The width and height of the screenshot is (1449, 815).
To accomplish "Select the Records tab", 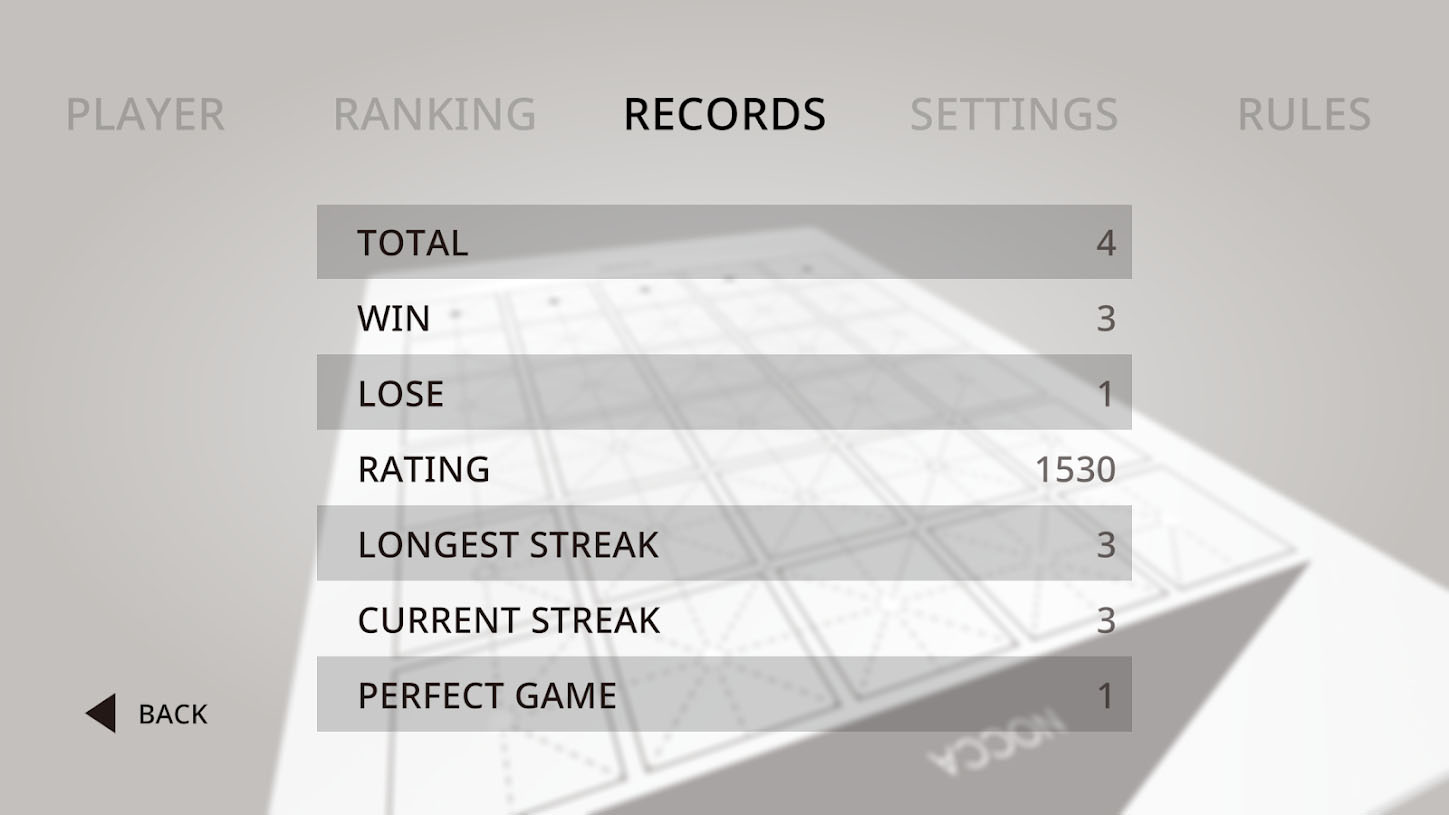I will tap(724, 114).
